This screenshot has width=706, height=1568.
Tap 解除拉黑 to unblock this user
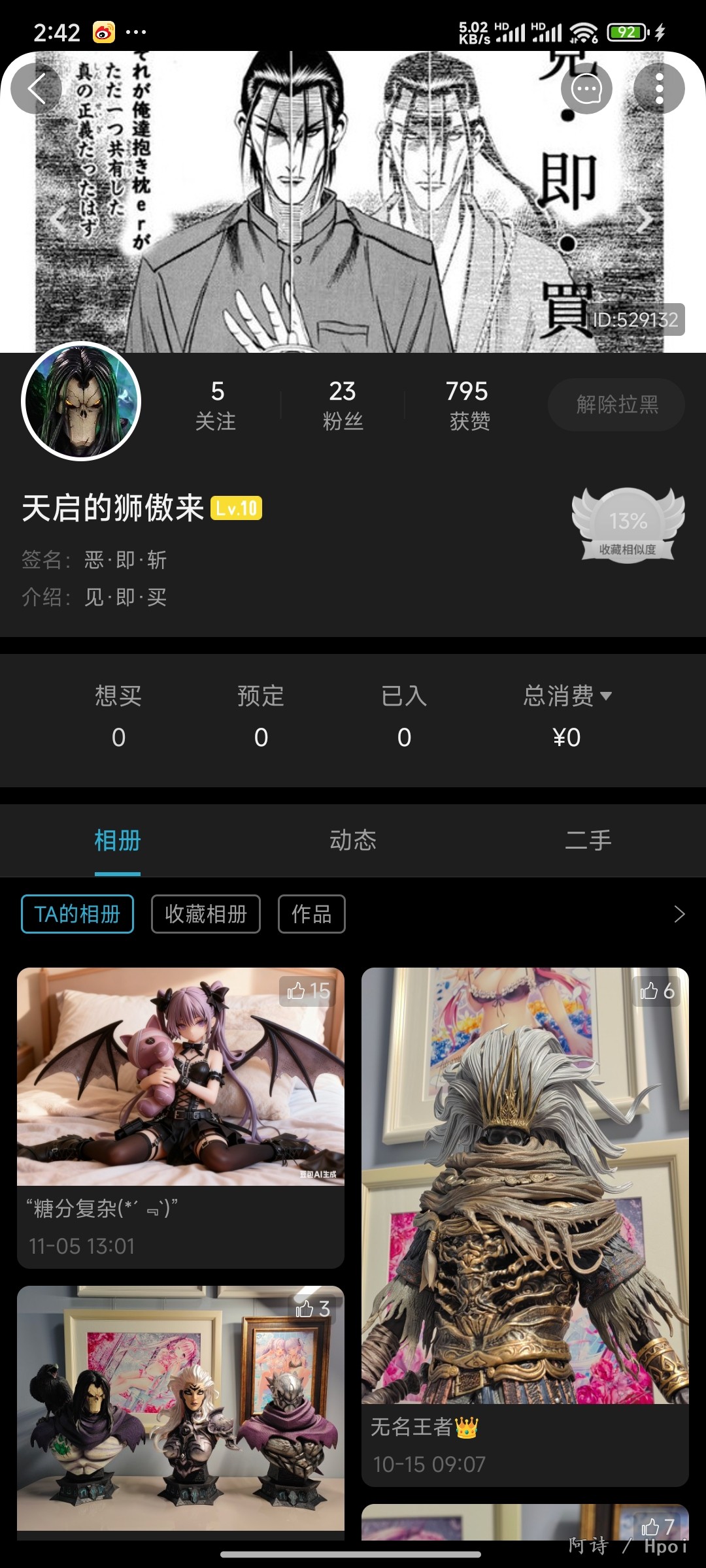coord(616,404)
